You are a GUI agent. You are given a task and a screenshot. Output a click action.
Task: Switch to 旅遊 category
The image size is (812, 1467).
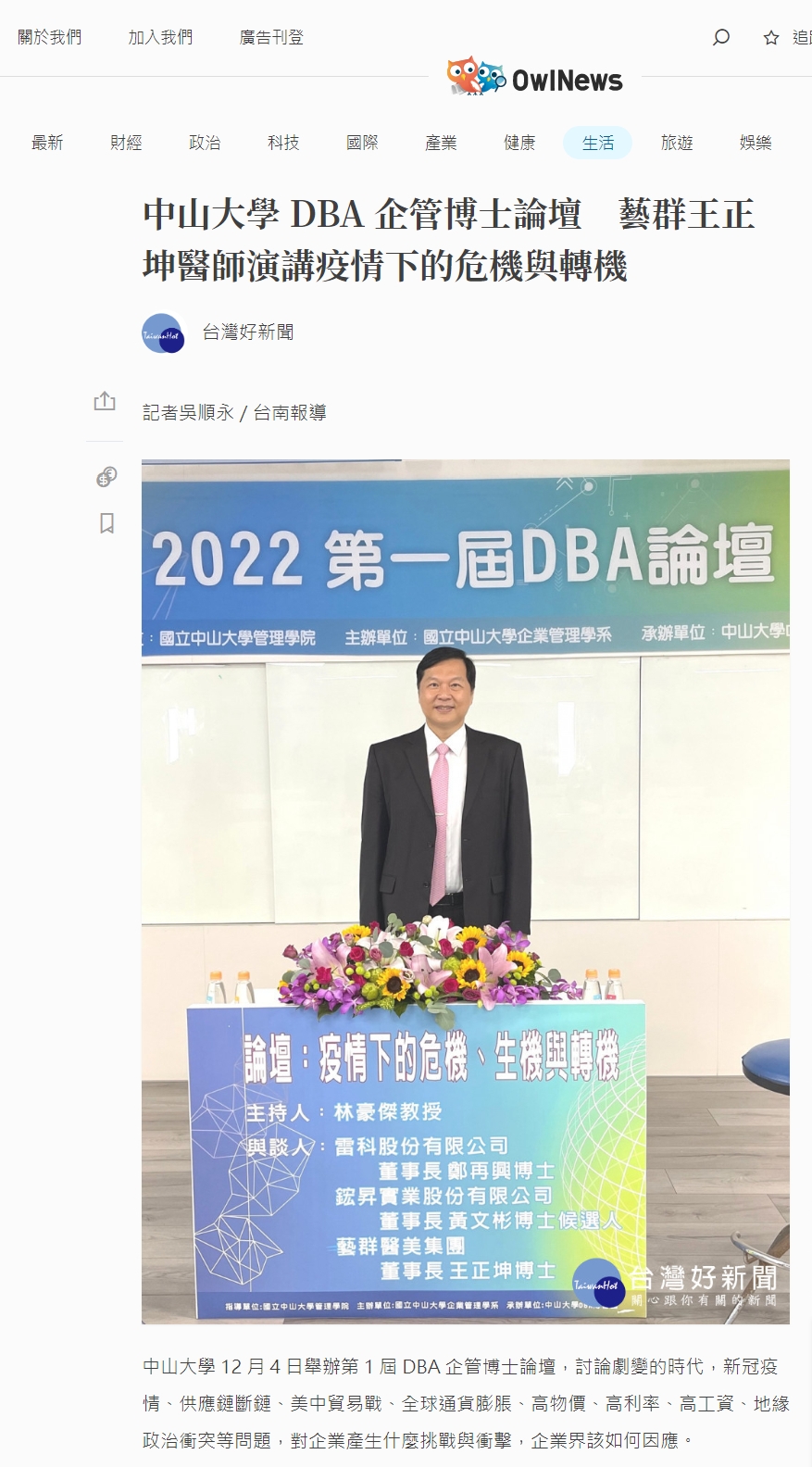pyautogui.click(x=677, y=143)
